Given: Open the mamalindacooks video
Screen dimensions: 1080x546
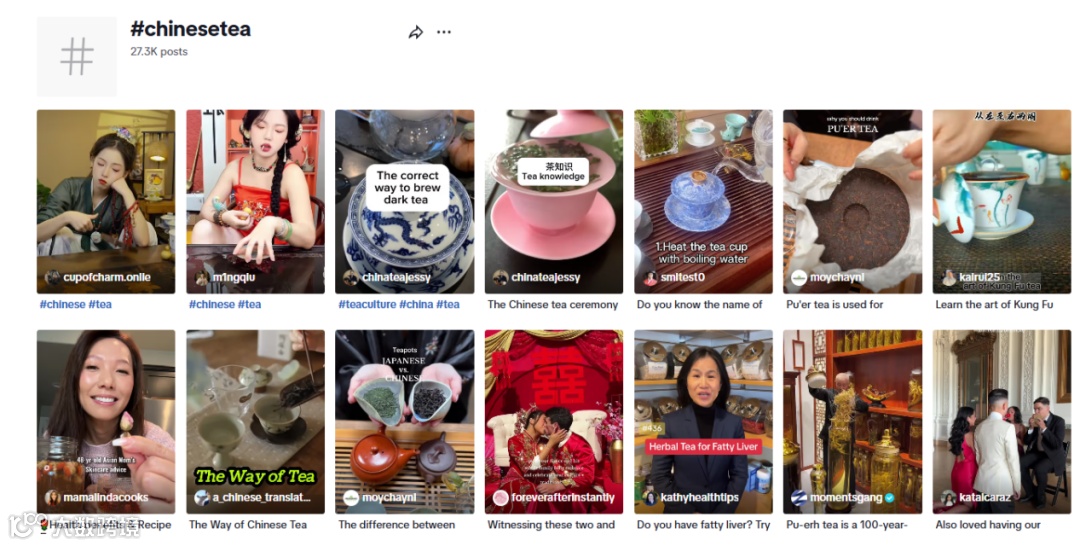Looking at the screenshot, I should point(105,420).
